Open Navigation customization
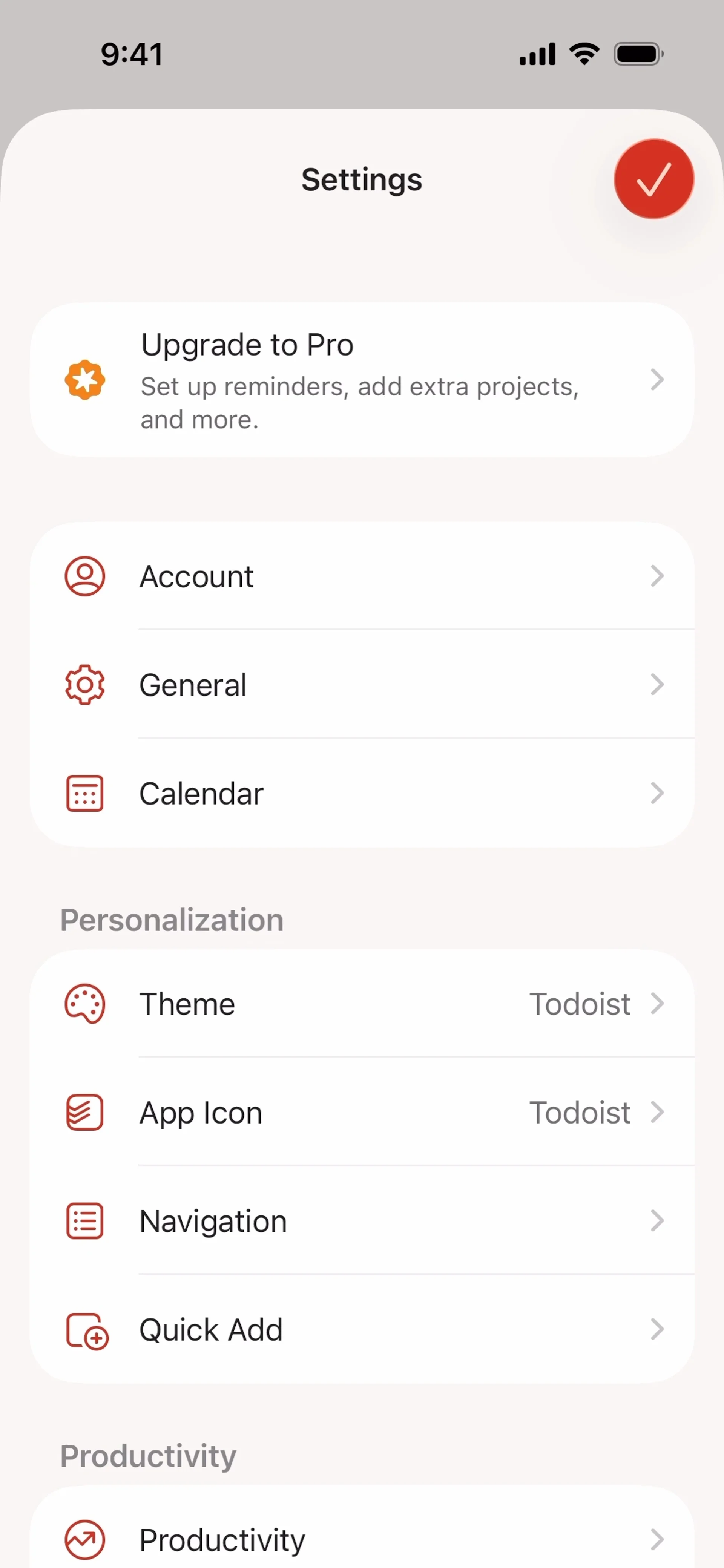Image resolution: width=724 pixels, height=1568 pixels. (362, 1220)
